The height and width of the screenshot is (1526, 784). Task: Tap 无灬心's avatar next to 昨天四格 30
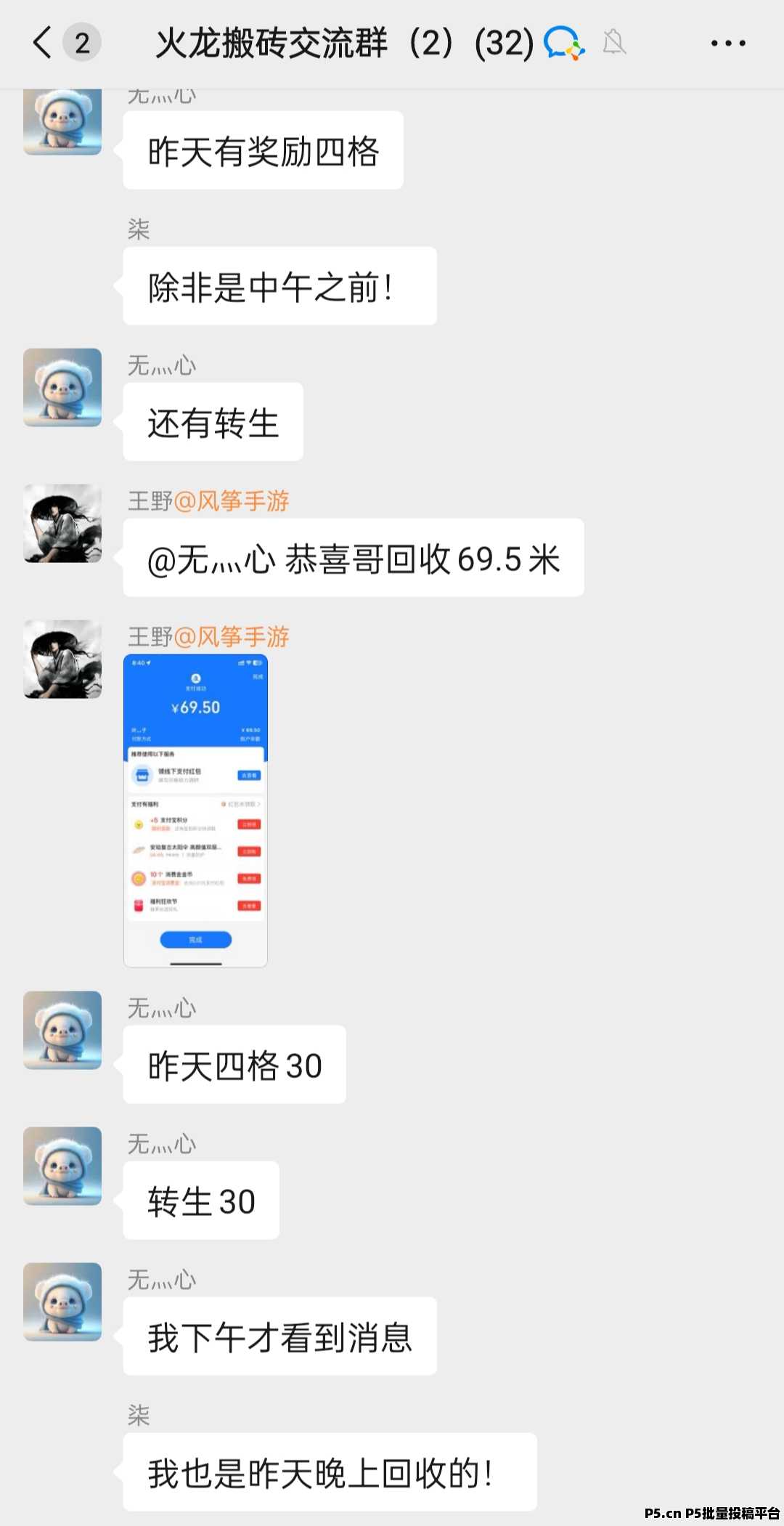62,1030
